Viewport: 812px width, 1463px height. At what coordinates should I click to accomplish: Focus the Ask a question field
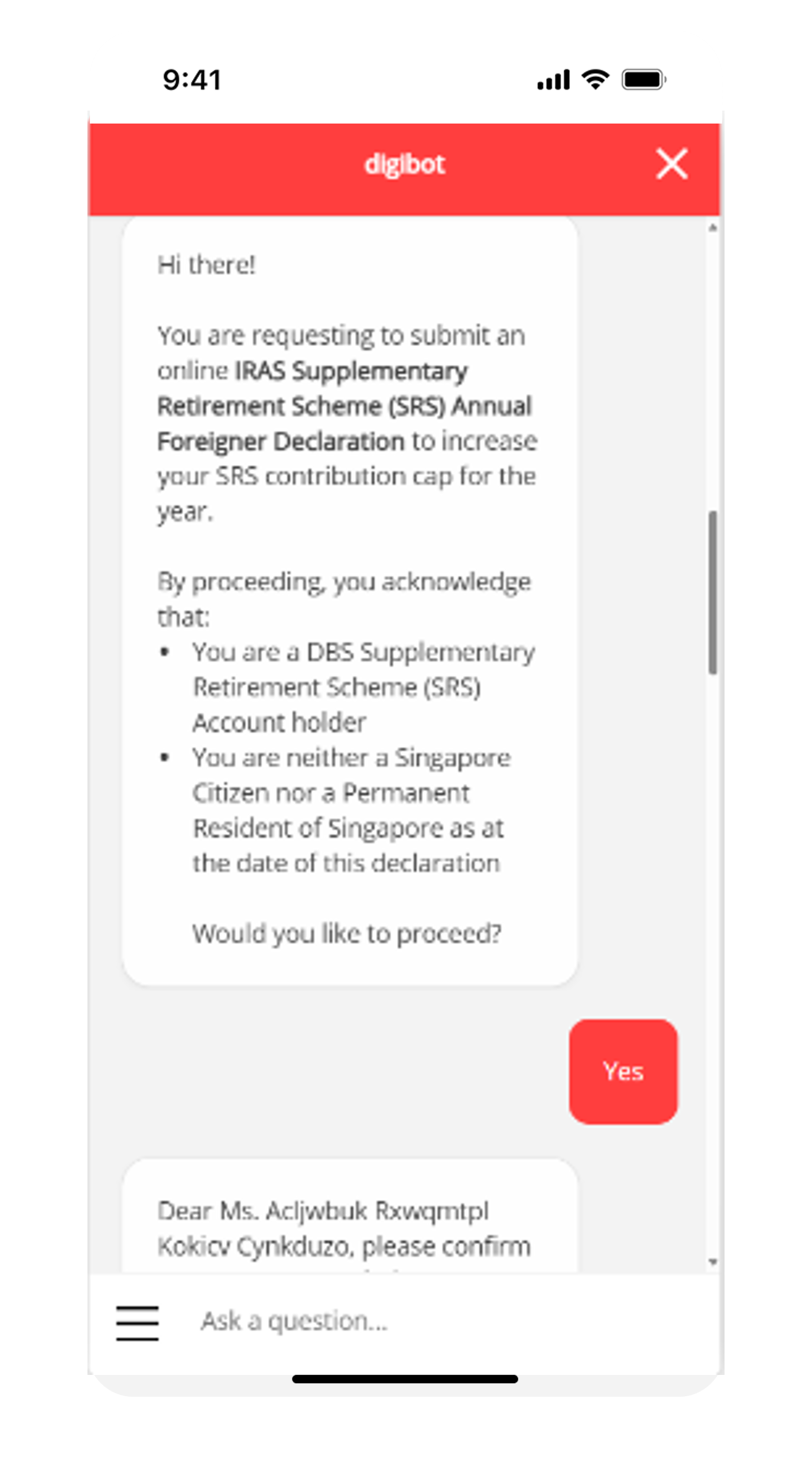click(414, 1322)
